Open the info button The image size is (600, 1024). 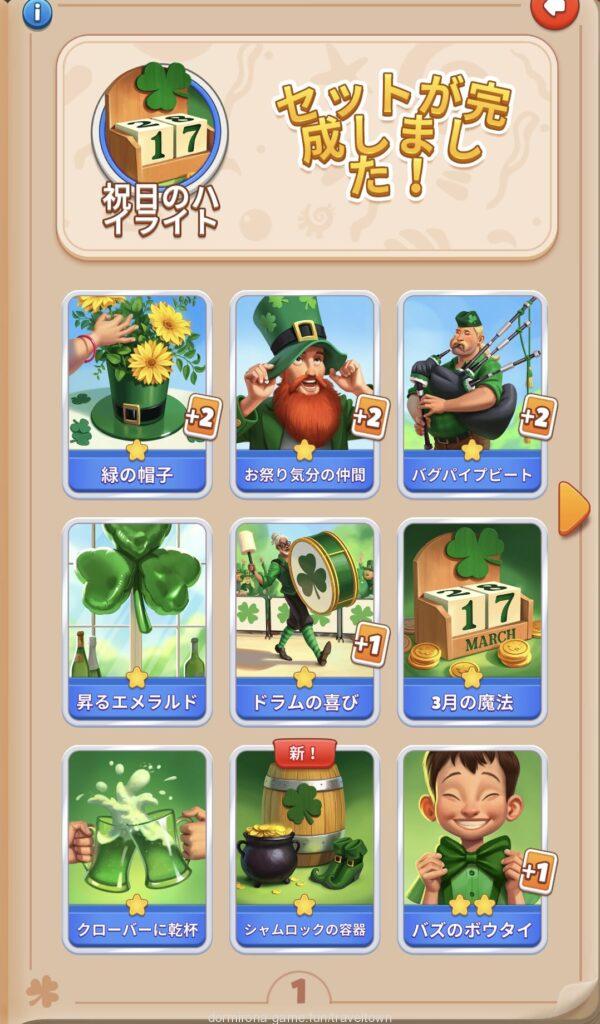click(x=37, y=12)
